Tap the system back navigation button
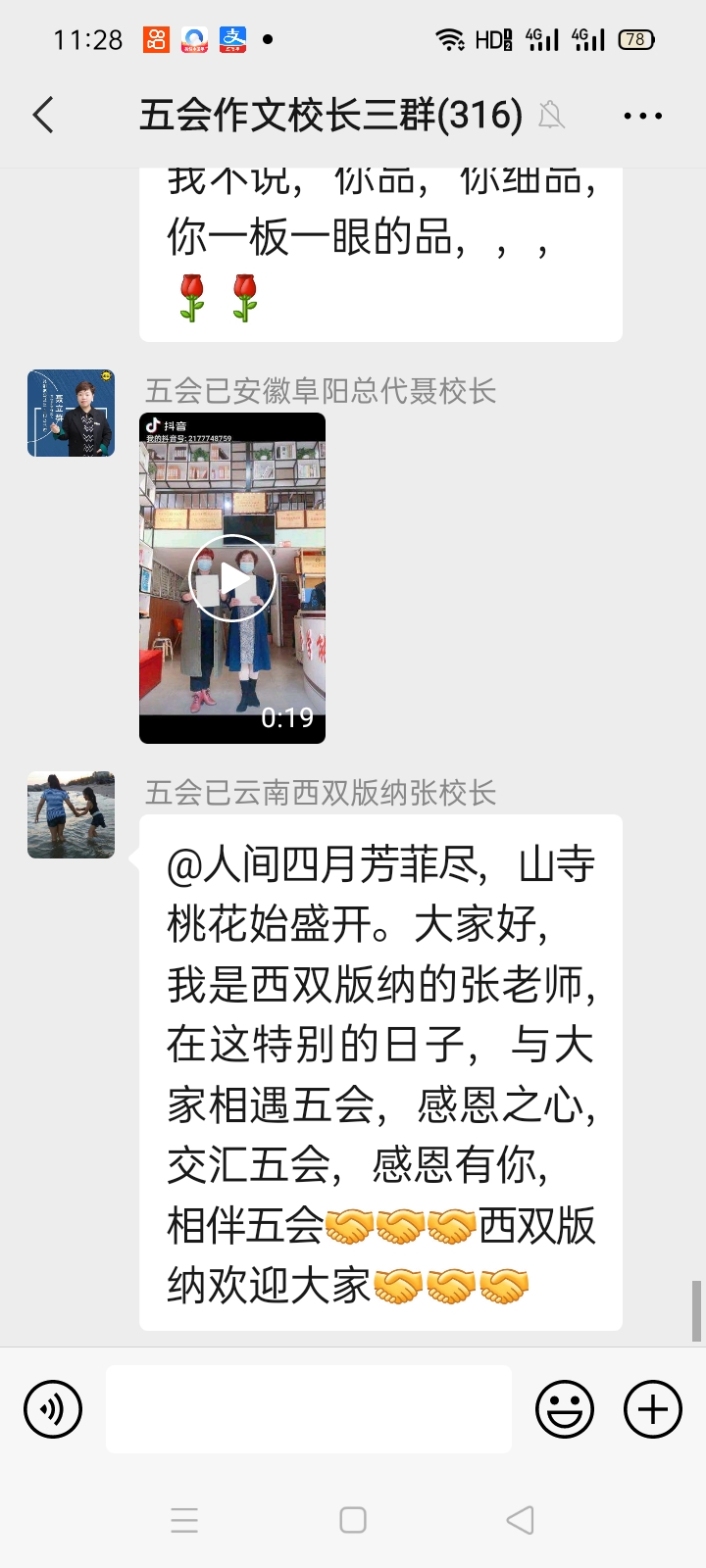 (520, 1520)
